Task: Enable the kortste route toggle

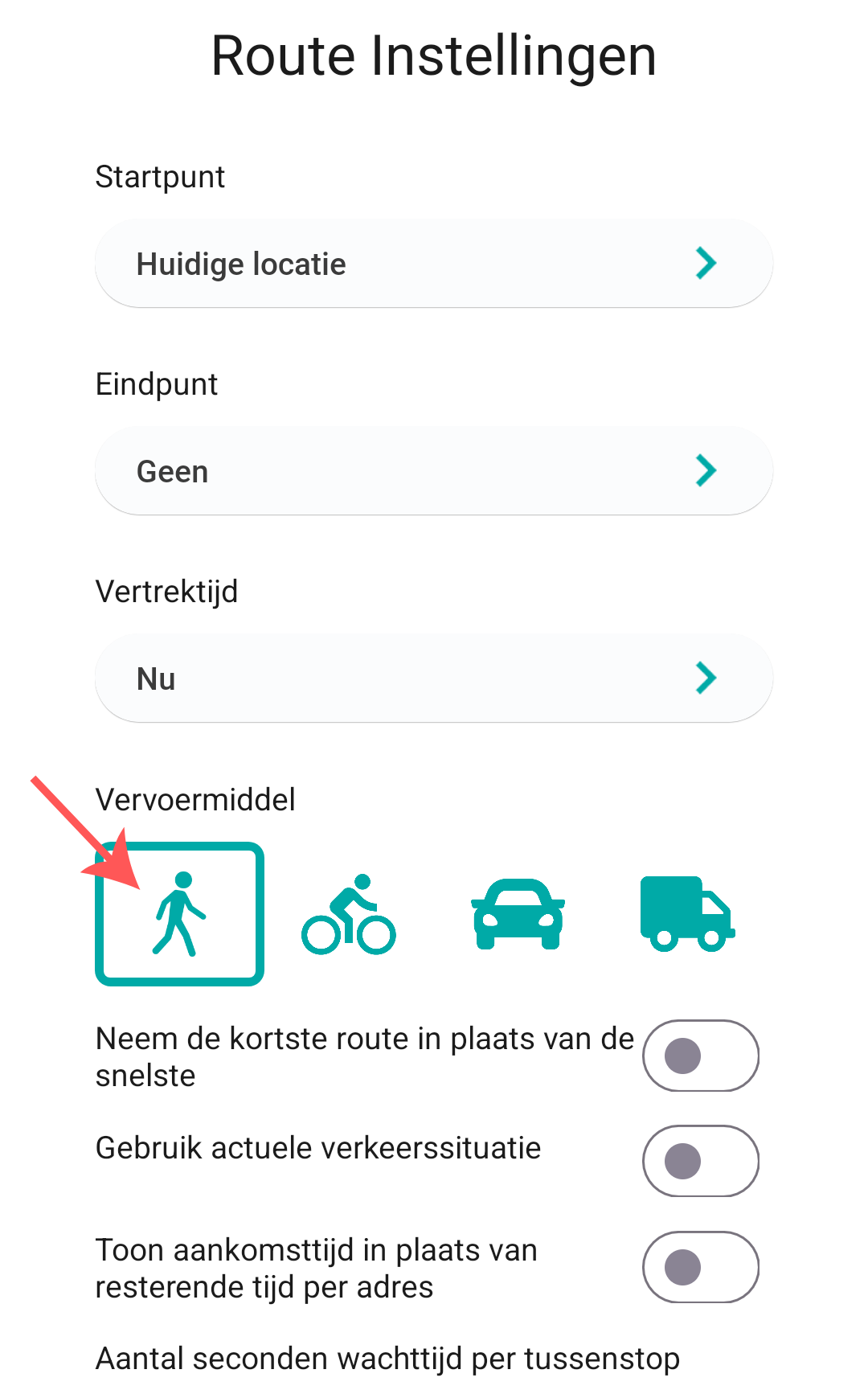Action: tap(700, 1056)
